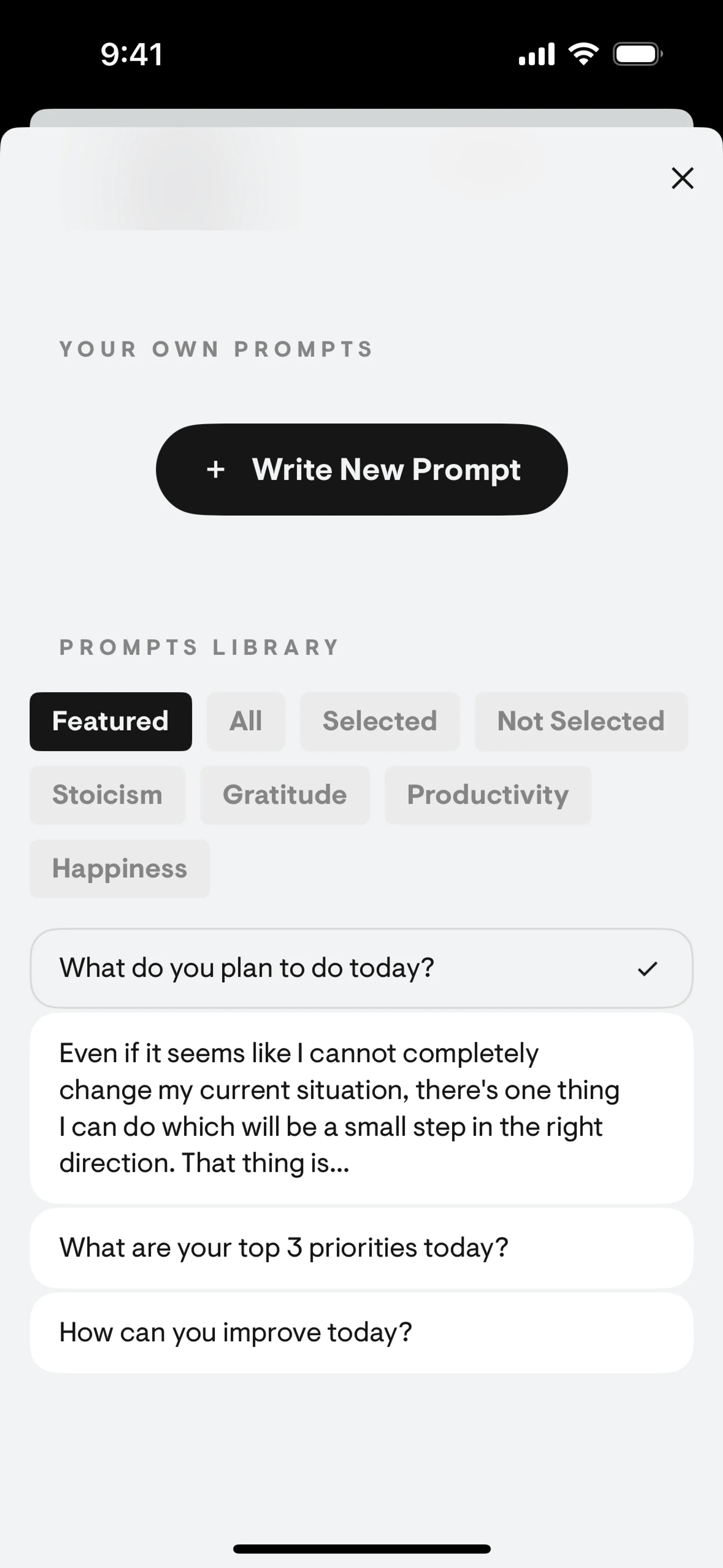Image resolution: width=723 pixels, height=1568 pixels.
Task: Add "What are your top 3 priorities today?"
Action: click(361, 1248)
